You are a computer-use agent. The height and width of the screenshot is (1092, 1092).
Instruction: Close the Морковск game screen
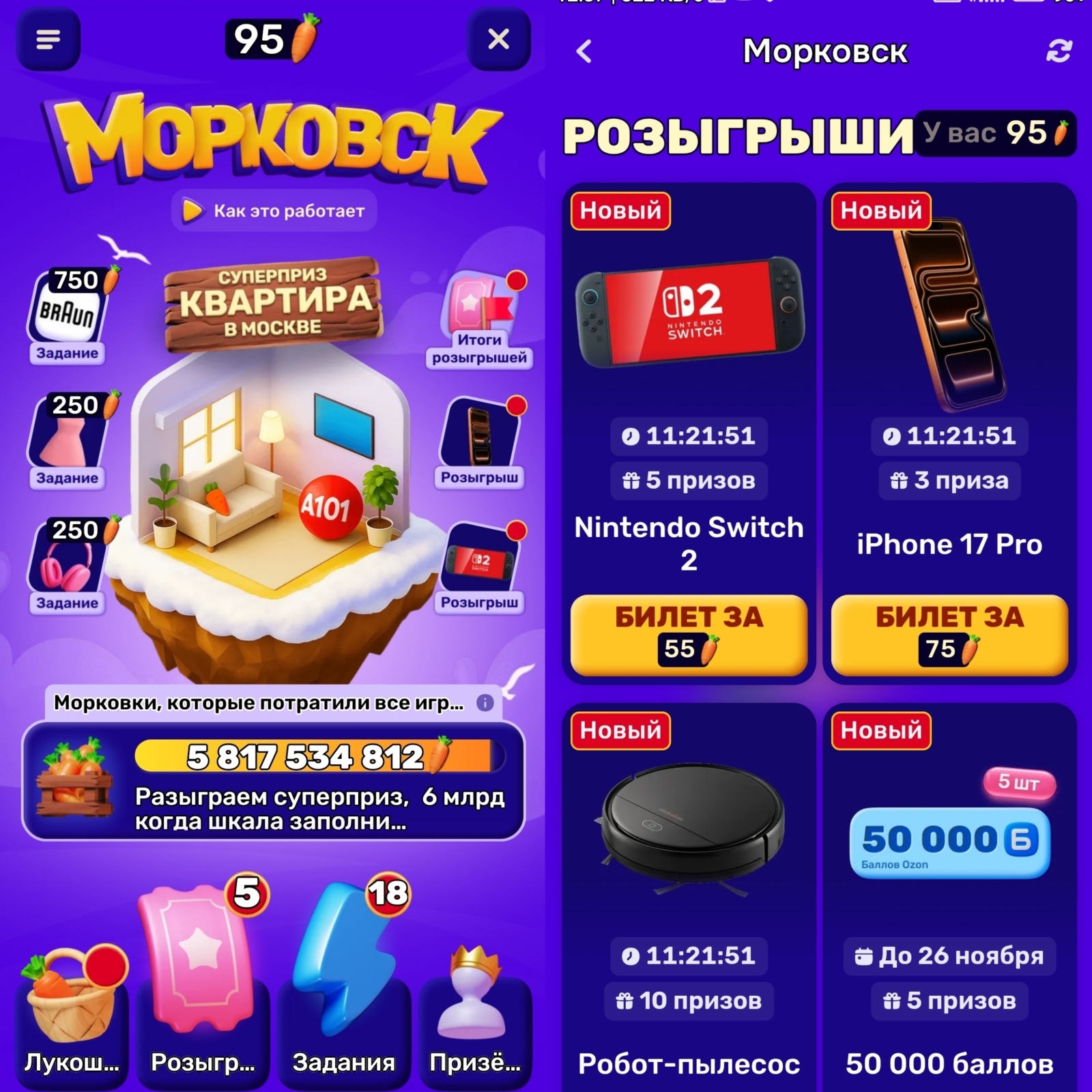click(499, 40)
